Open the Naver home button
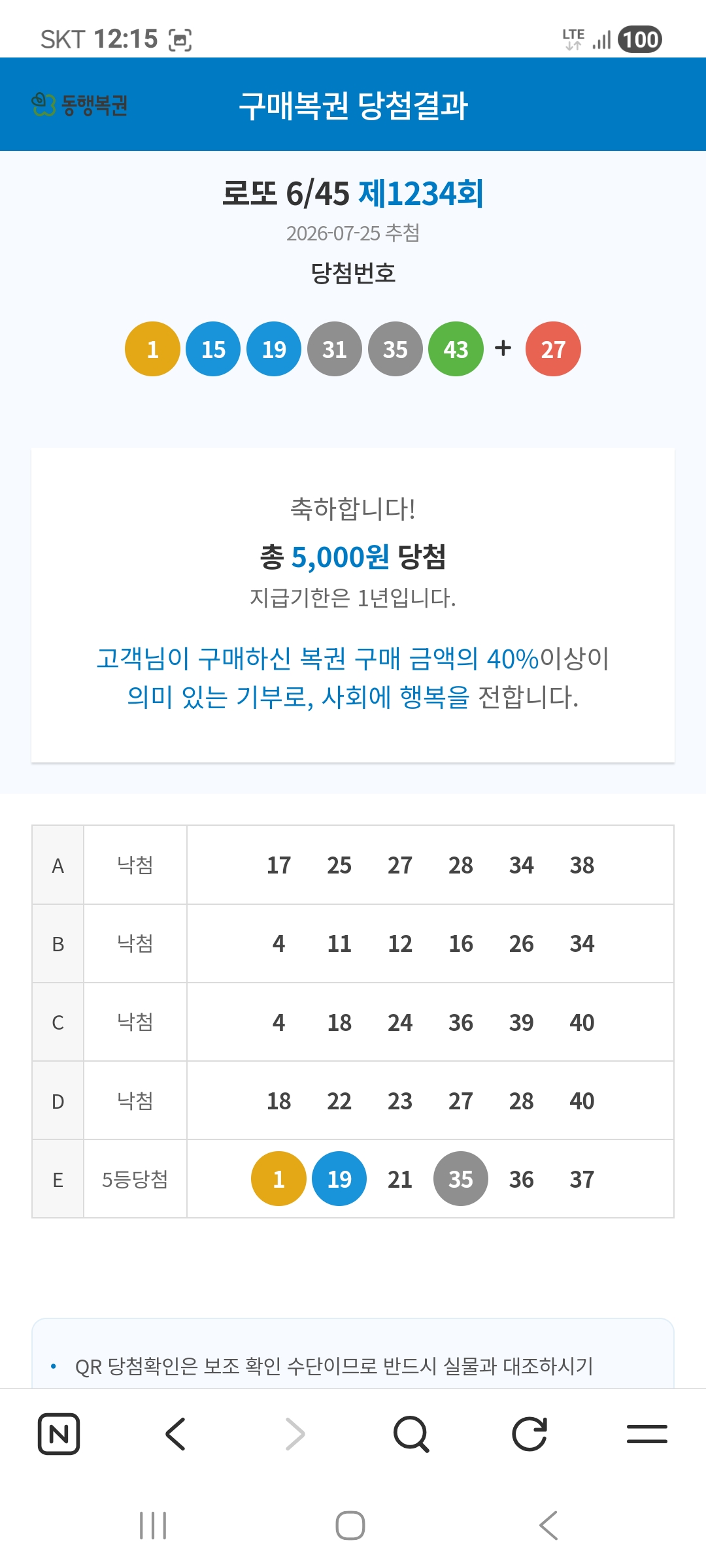 pos(59,1434)
